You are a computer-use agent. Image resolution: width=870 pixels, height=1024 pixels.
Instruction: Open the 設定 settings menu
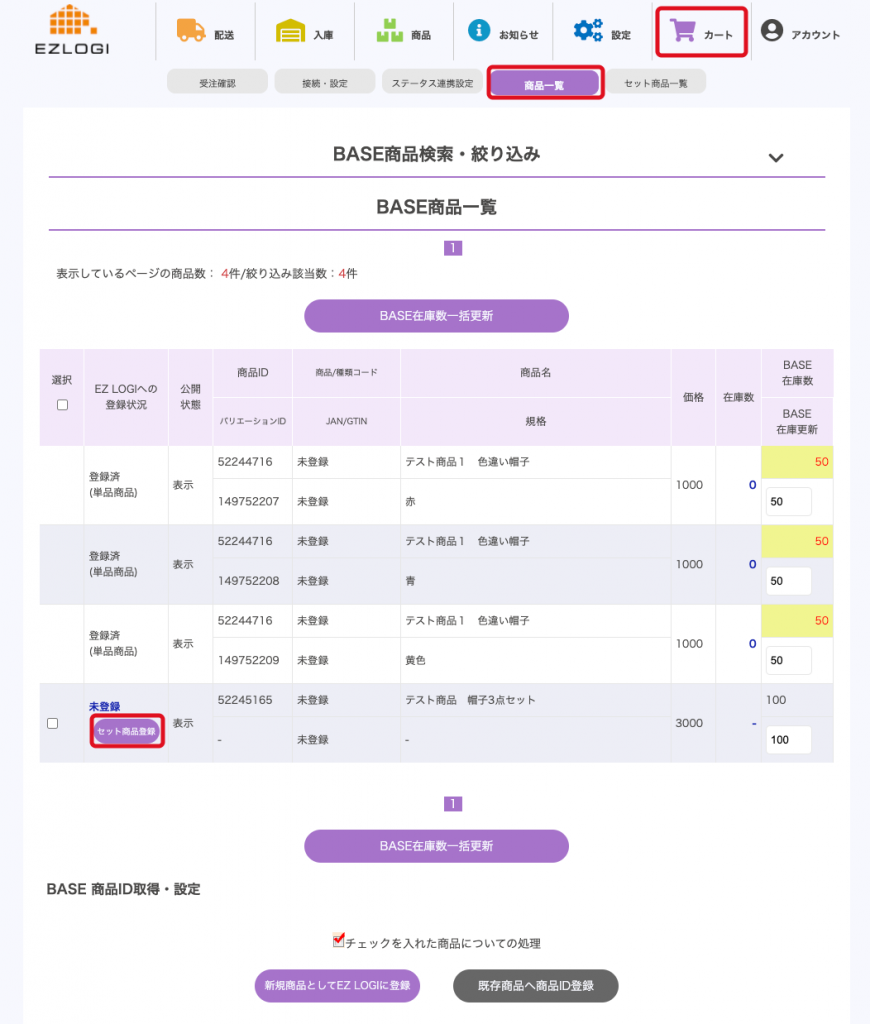click(x=602, y=33)
